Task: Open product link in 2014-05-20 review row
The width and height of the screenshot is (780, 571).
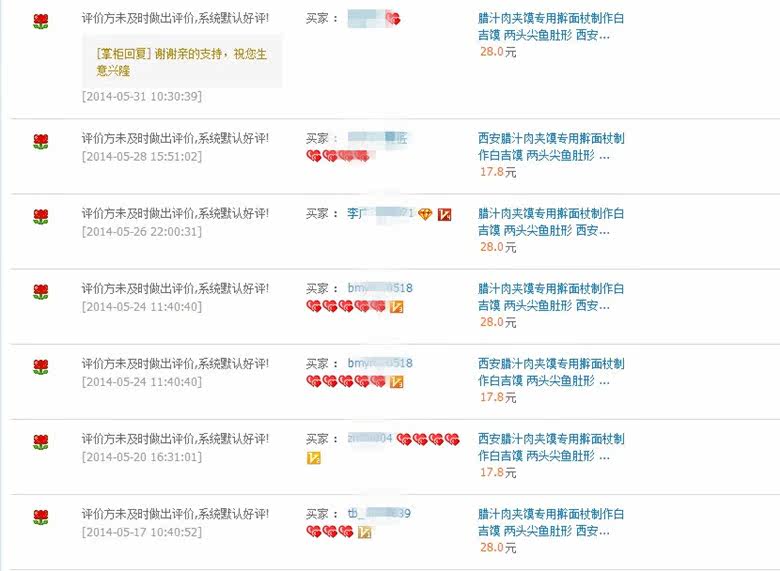Action: (550, 447)
